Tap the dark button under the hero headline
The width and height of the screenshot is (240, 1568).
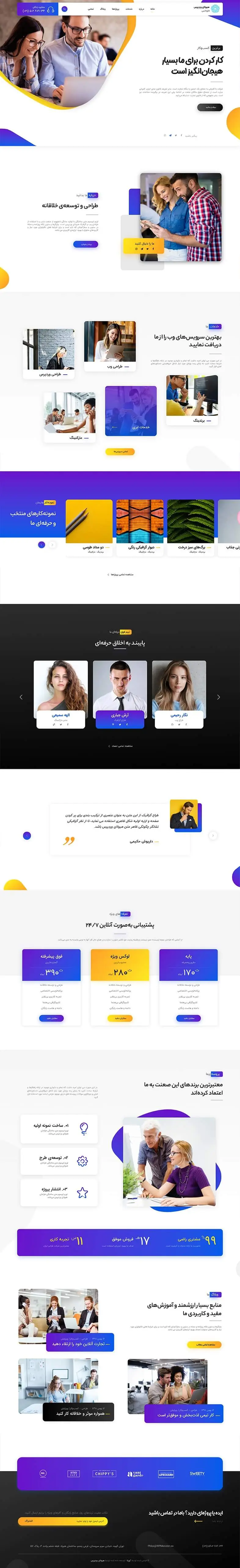coord(210,107)
